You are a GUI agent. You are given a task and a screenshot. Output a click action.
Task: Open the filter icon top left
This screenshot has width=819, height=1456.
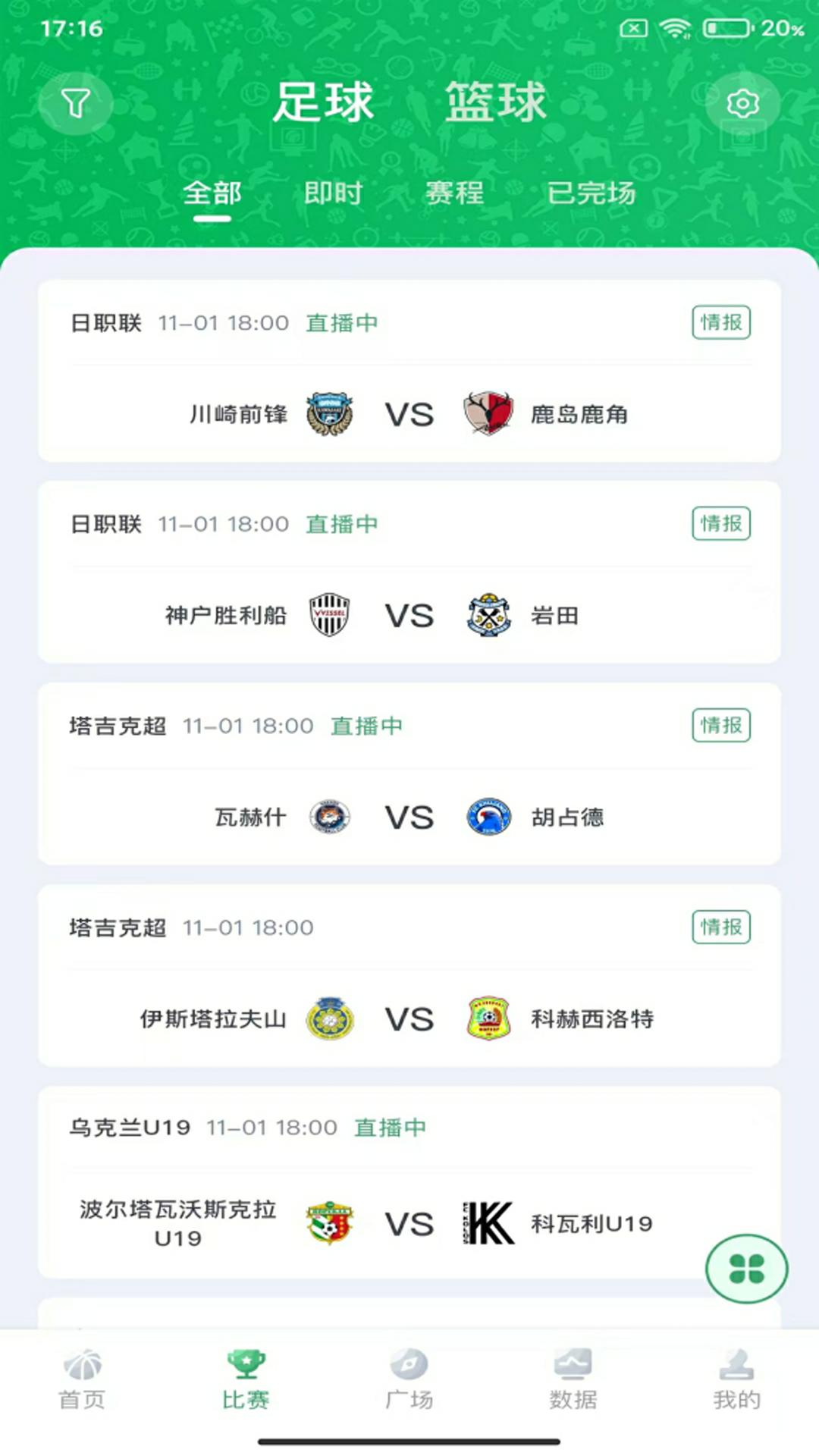(74, 104)
